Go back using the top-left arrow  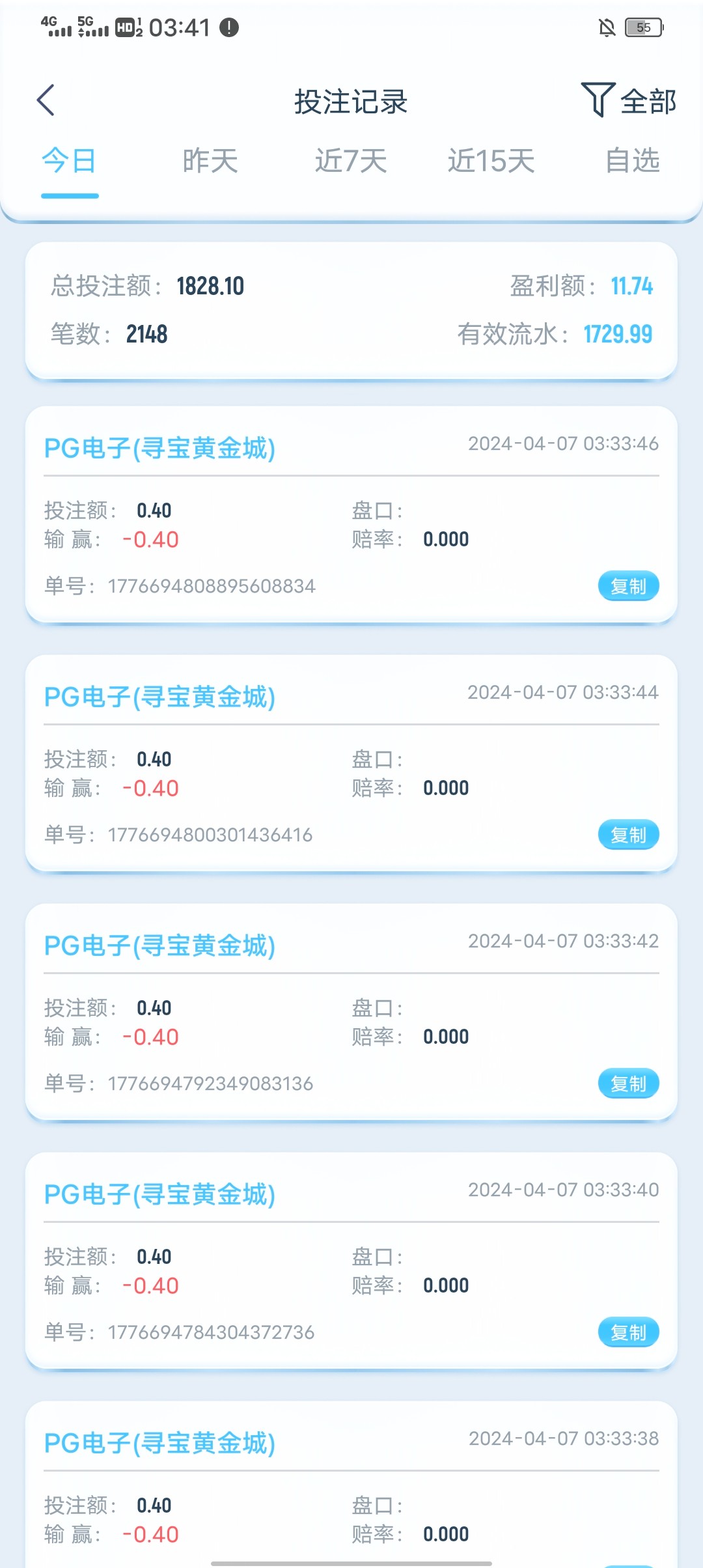click(x=46, y=101)
